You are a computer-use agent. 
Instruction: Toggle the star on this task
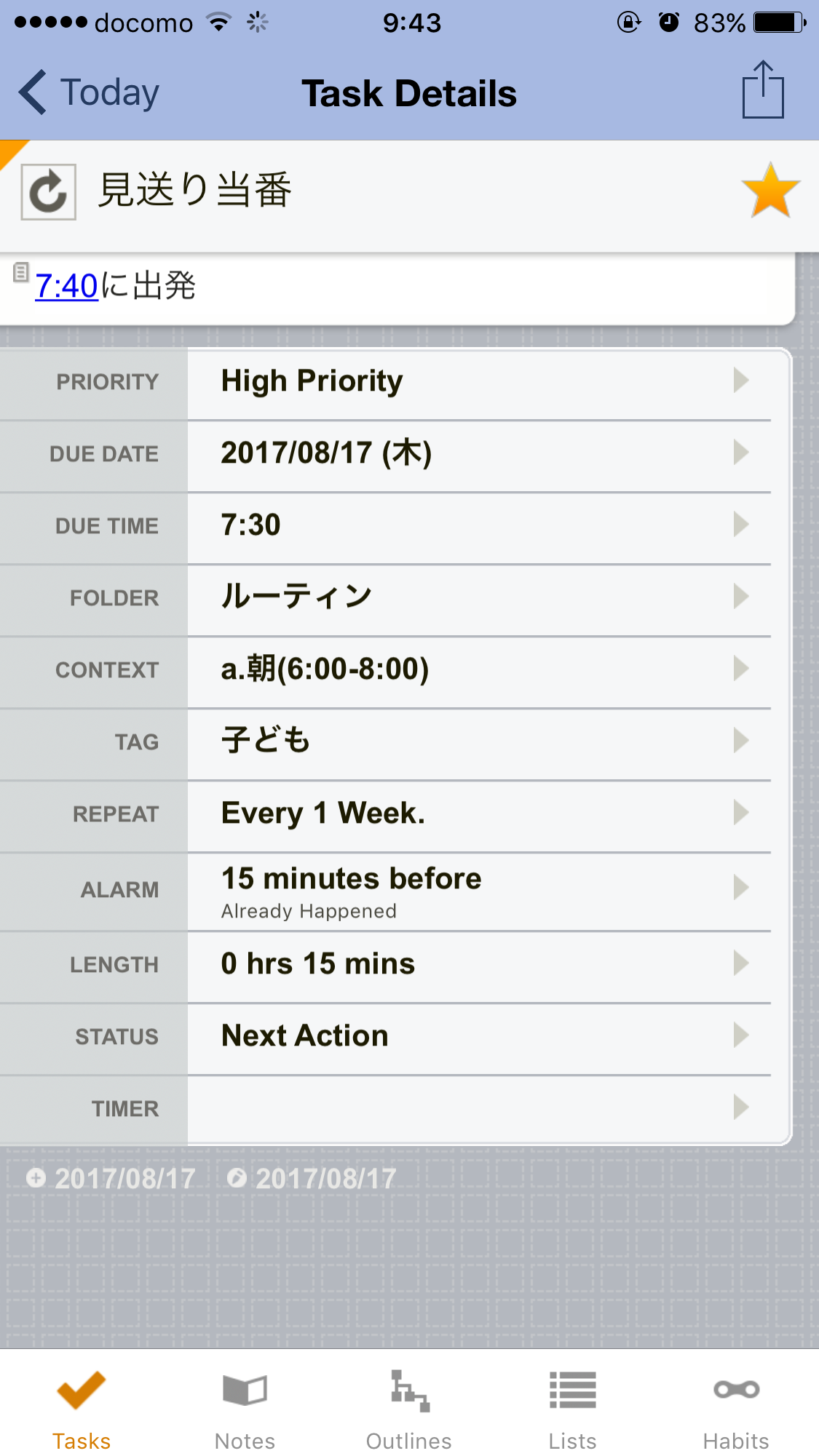(770, 191)
